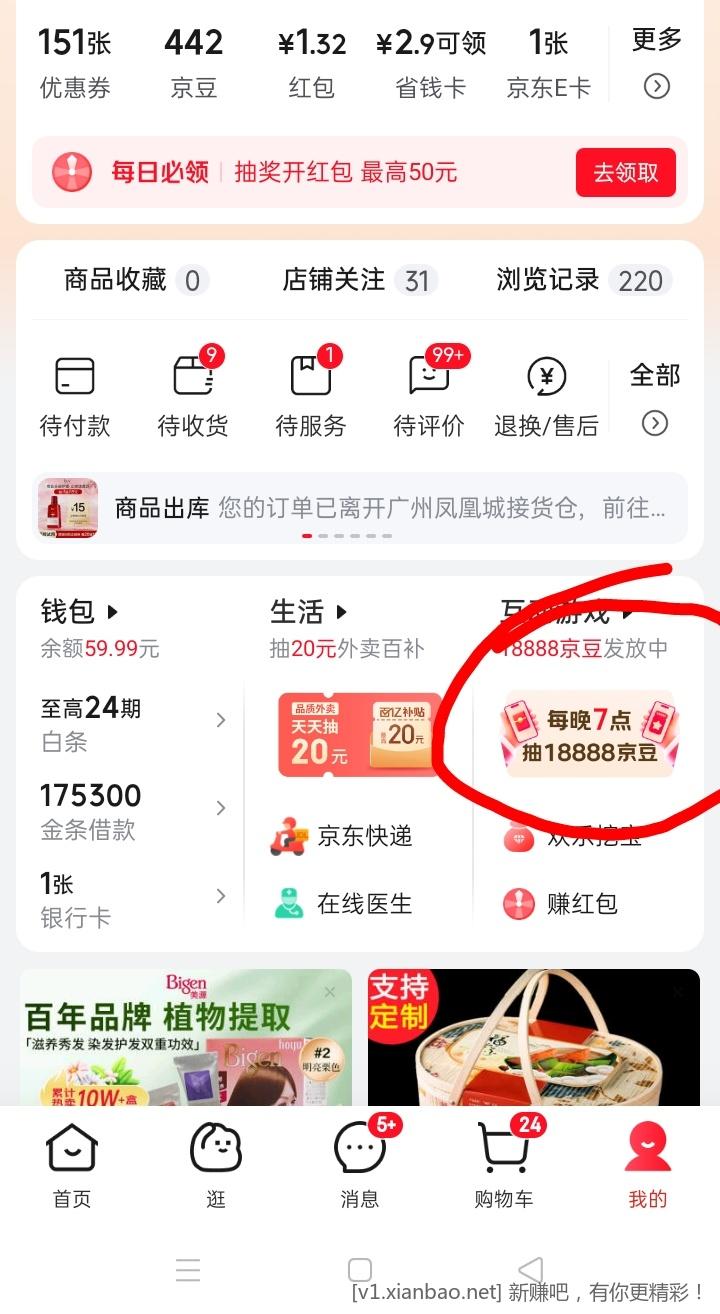The width and height of the screenshot is (720, 1314).
Task: Open the 商品出库 logistics notice
Action: tap(360, 508)
